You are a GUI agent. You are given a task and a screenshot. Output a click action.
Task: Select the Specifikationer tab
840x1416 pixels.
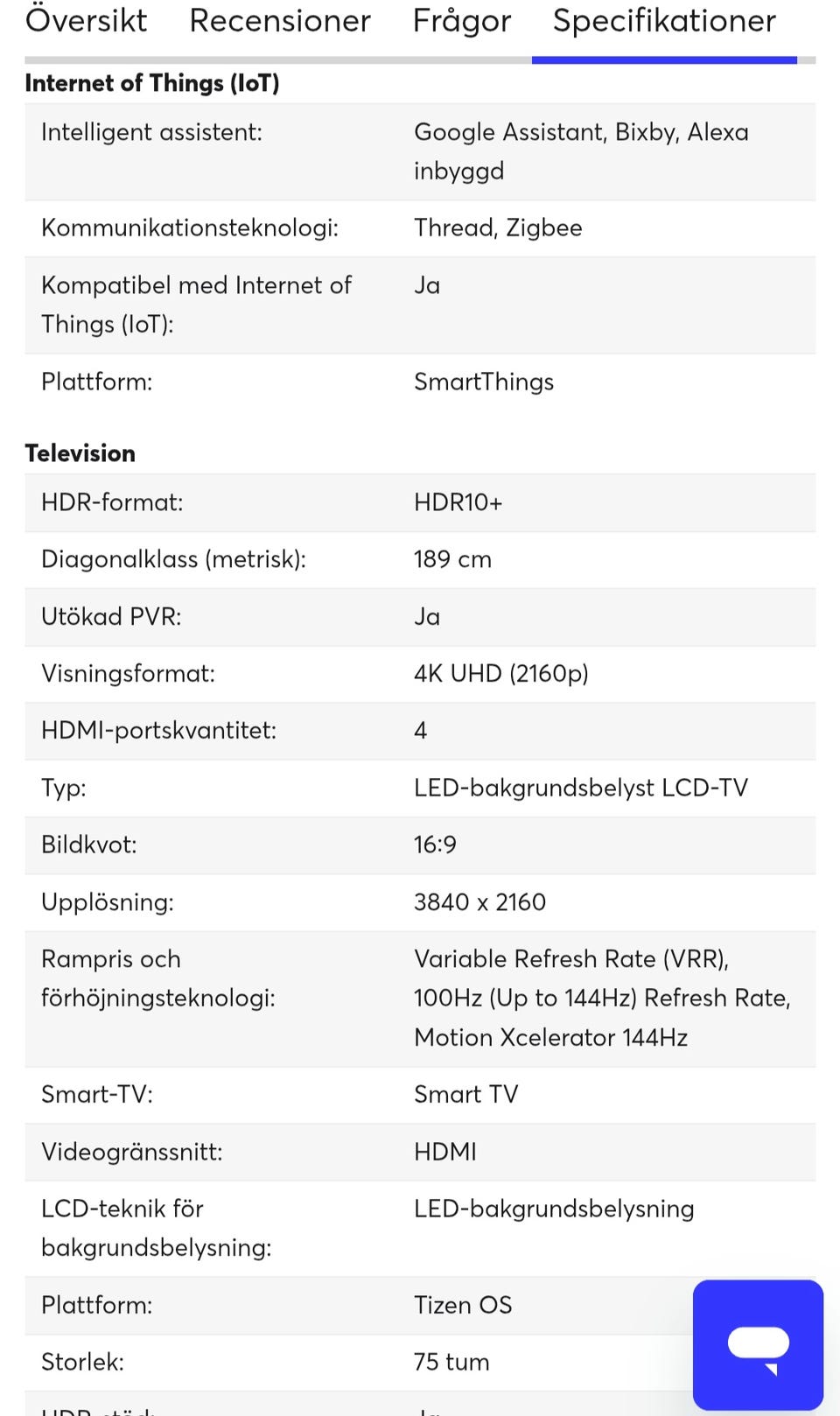[664, 21]
